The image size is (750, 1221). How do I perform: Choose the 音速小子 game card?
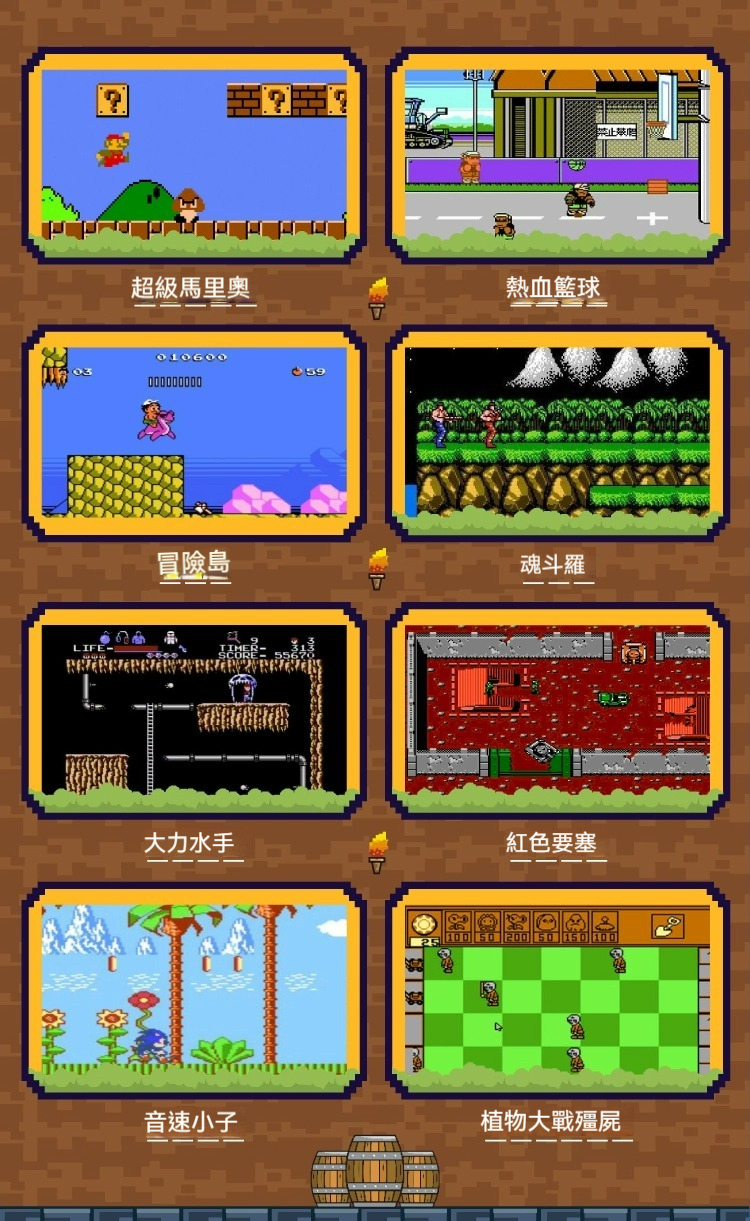pyautogui.click(x=194, y=988)
